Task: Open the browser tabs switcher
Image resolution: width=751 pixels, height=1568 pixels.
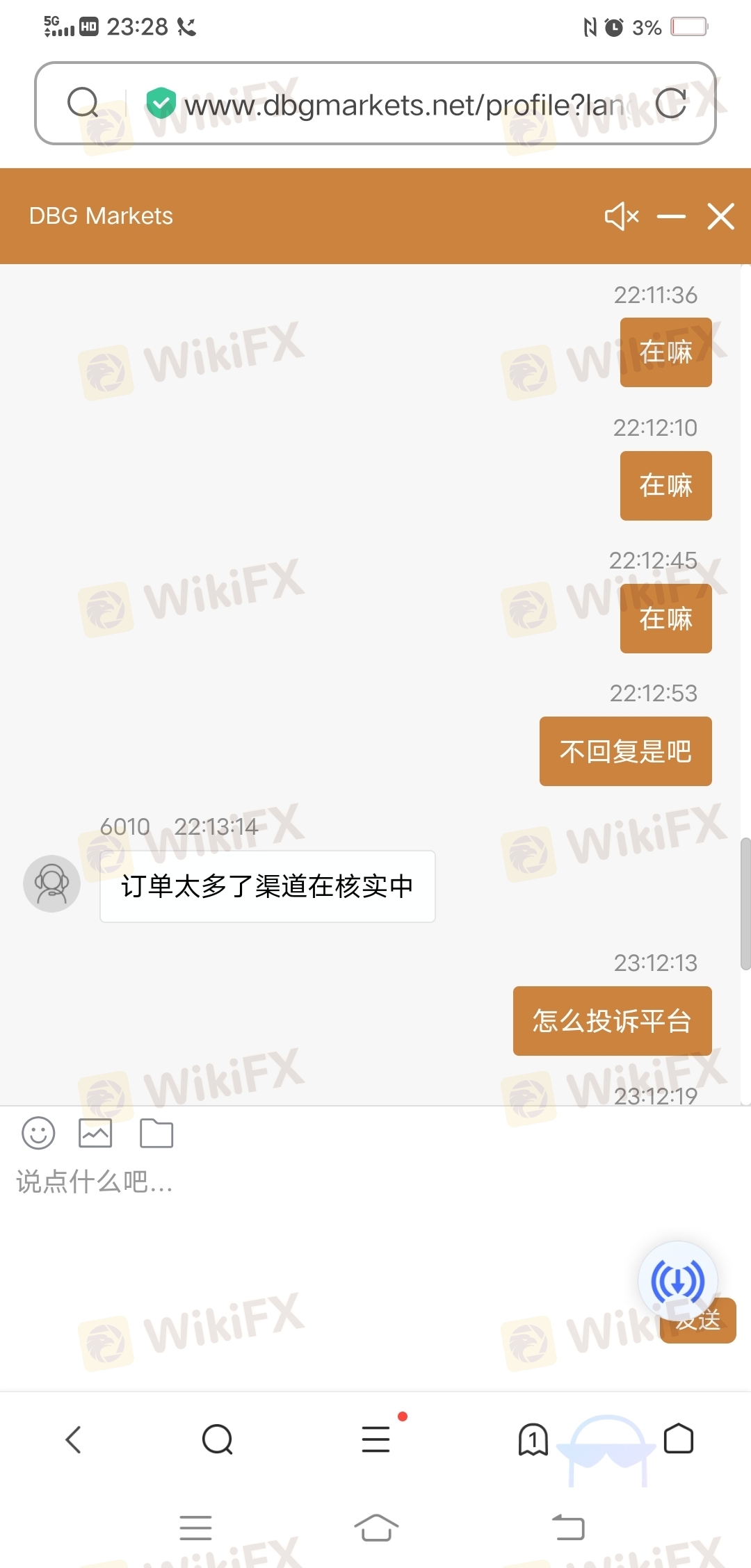Action: [533, 1439]
